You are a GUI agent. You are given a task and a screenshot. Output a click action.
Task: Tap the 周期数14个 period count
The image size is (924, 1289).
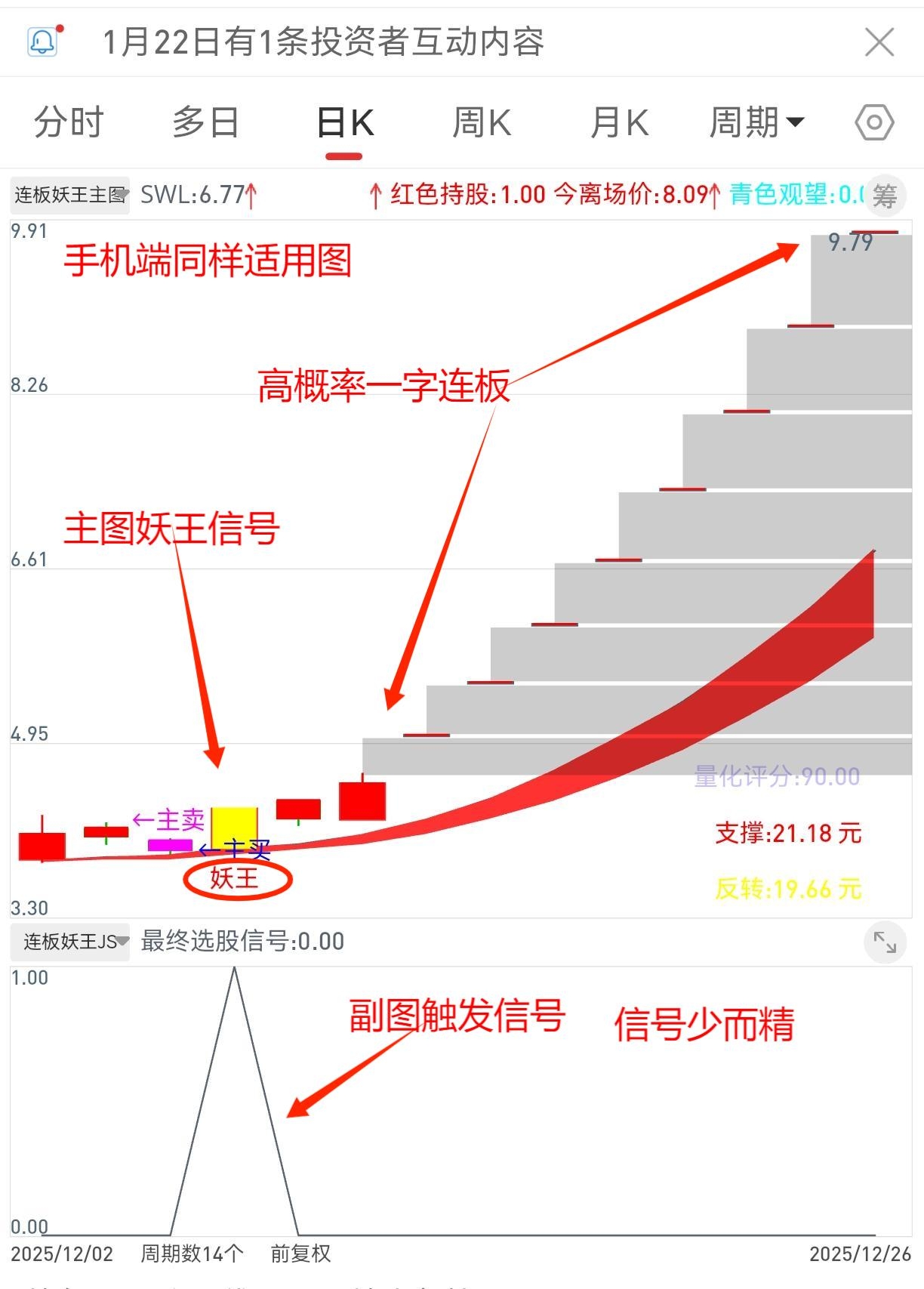pos(192,1254)
